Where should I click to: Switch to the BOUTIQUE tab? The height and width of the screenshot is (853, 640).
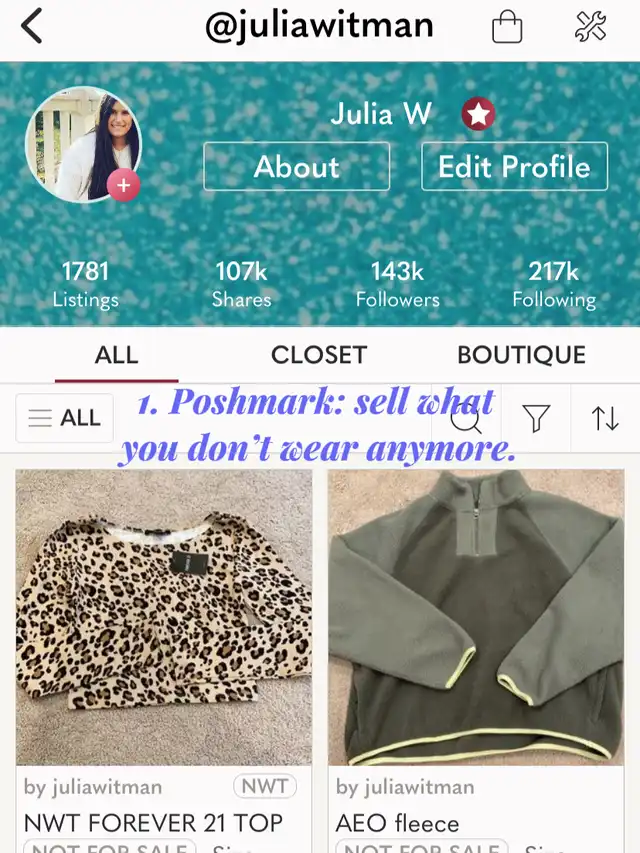point(521,355)
